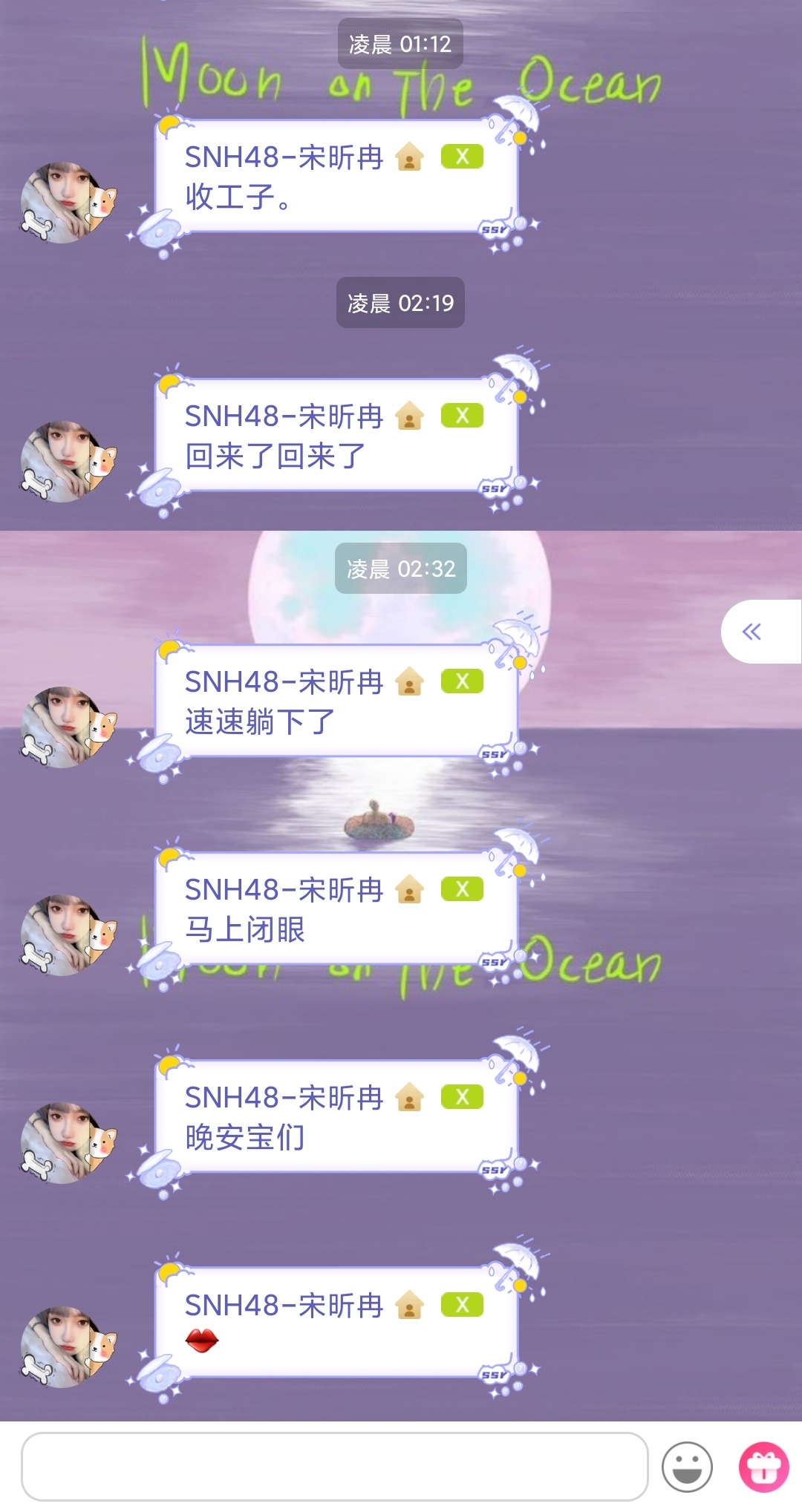Open avatar beside the lips emoji message
This screenshot has height=1512, width=802.
click(x=67, y=1347)
